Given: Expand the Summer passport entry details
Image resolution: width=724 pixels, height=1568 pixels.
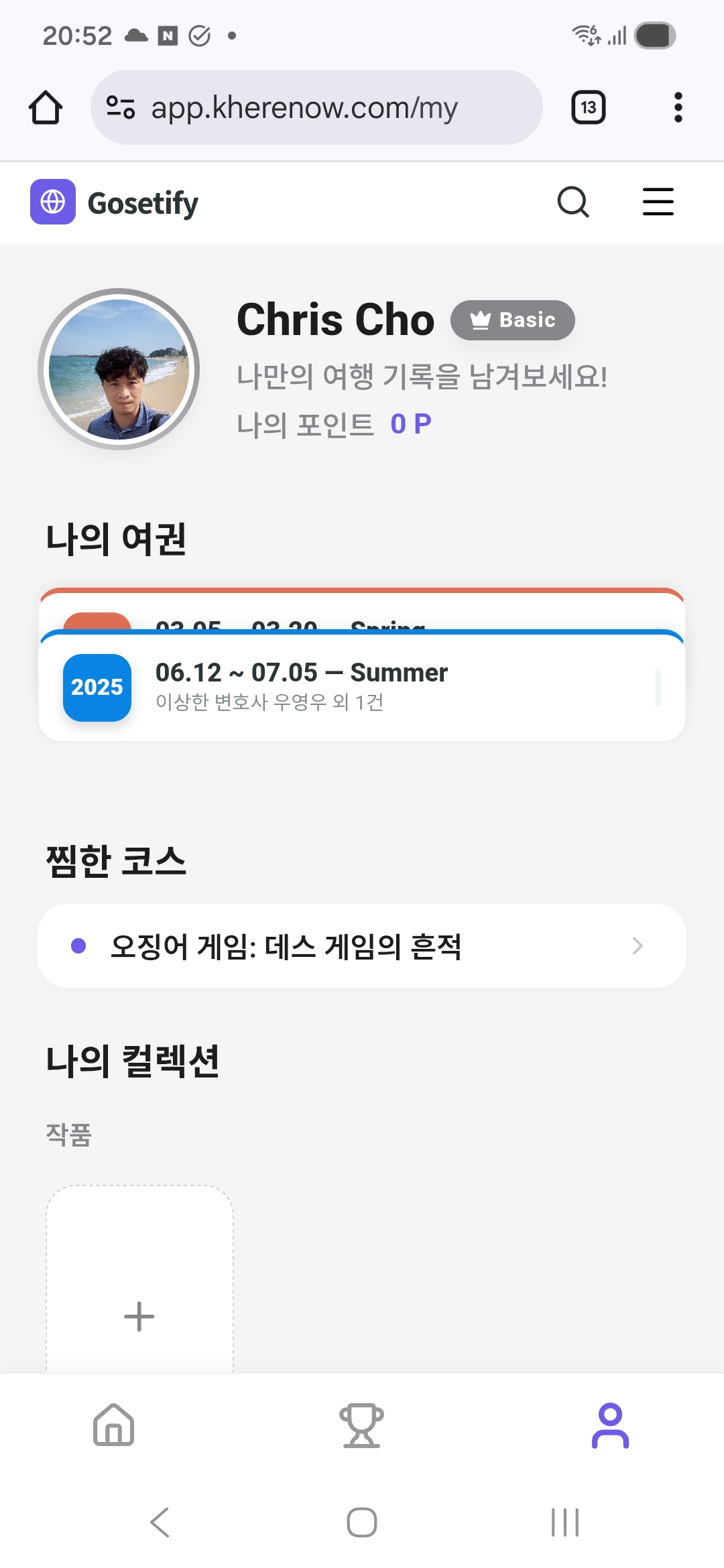Looking at the screenshot, I should [x=659, y=686].
